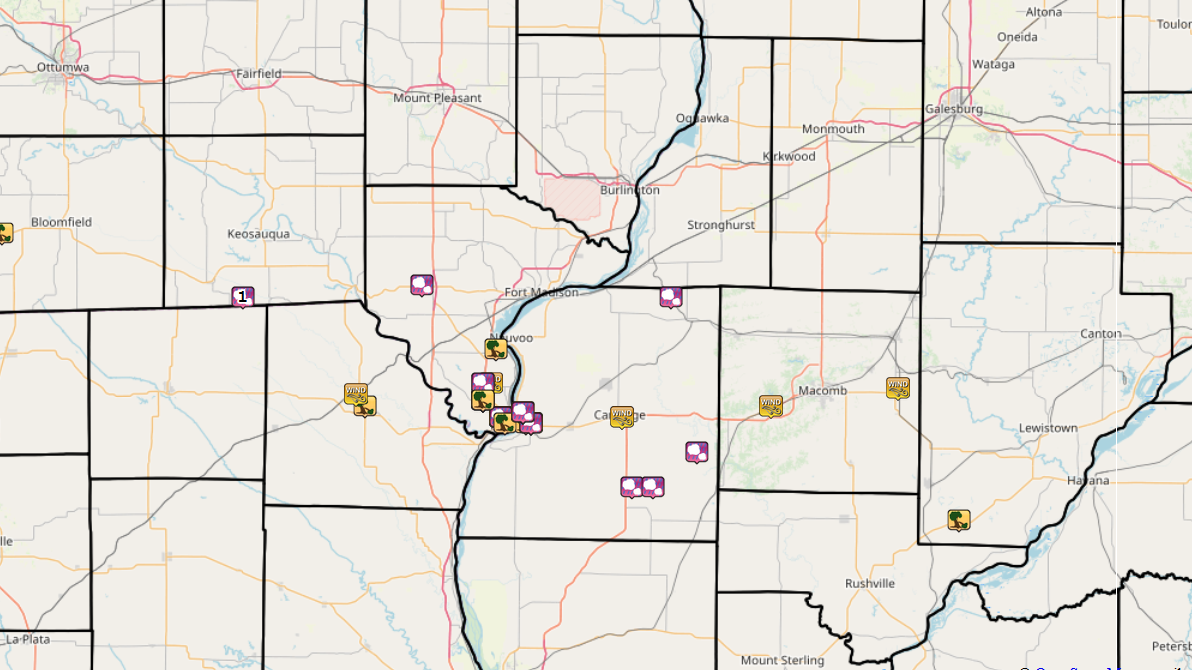Open the tree damage marker near Bloomfield
Viewport: 1192px width, 670px height.
coord(4,233)
